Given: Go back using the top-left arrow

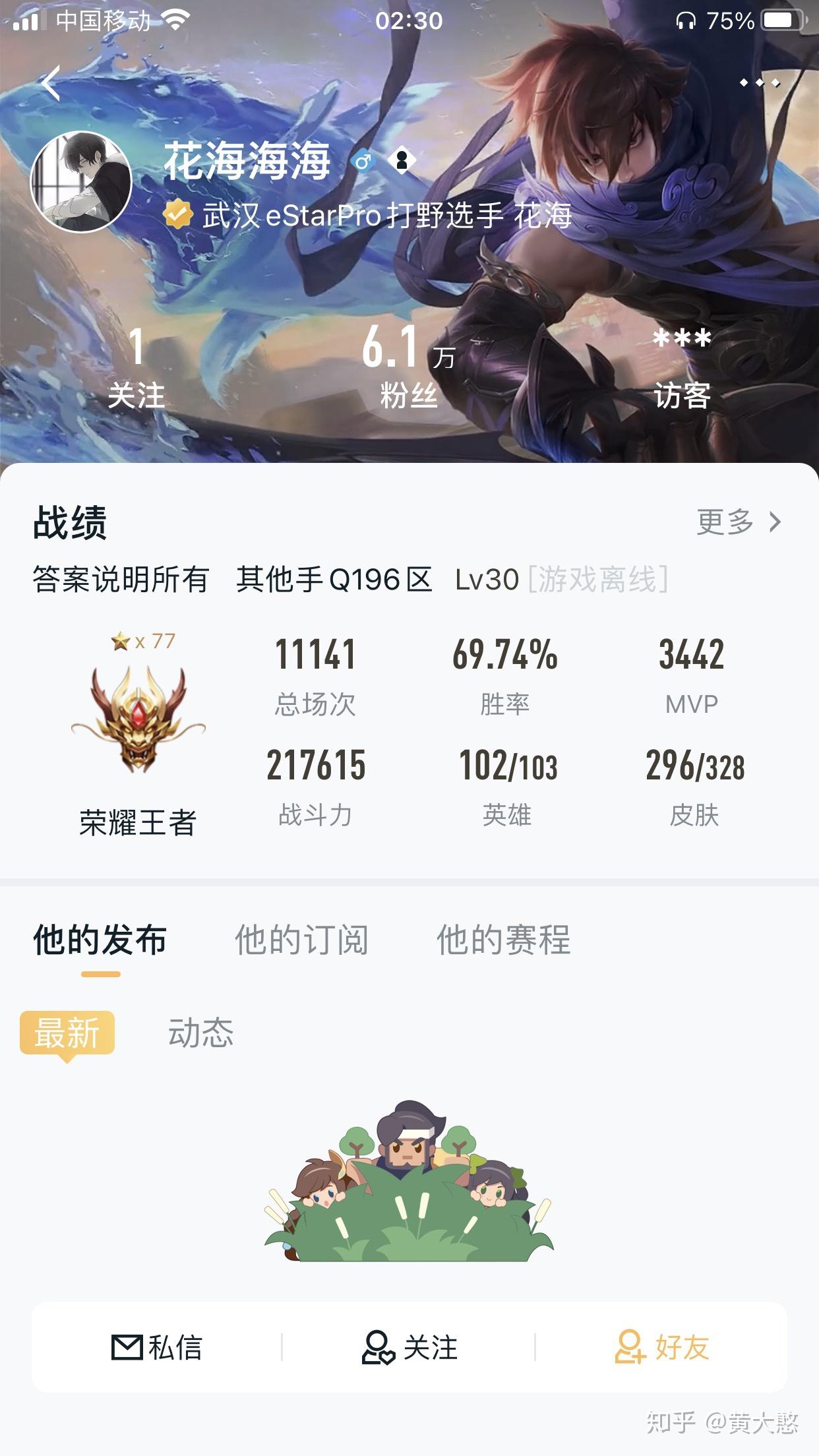Looking at the screenshot, I should [x=51, y=84].
